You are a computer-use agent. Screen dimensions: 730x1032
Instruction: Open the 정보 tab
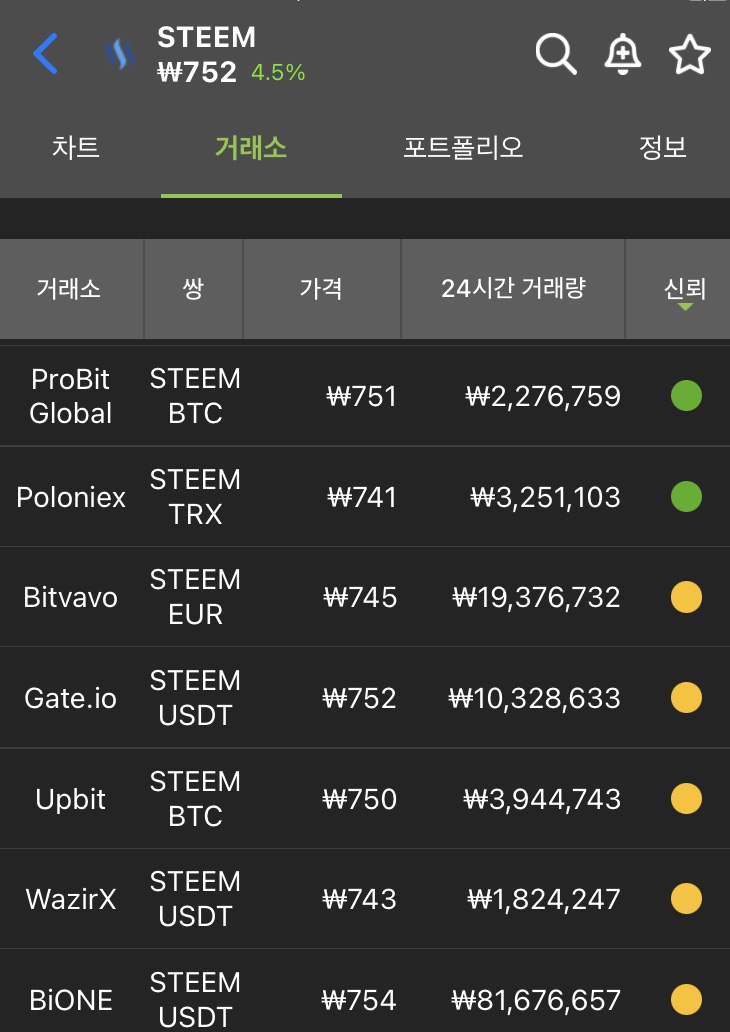tap(663, 148)
